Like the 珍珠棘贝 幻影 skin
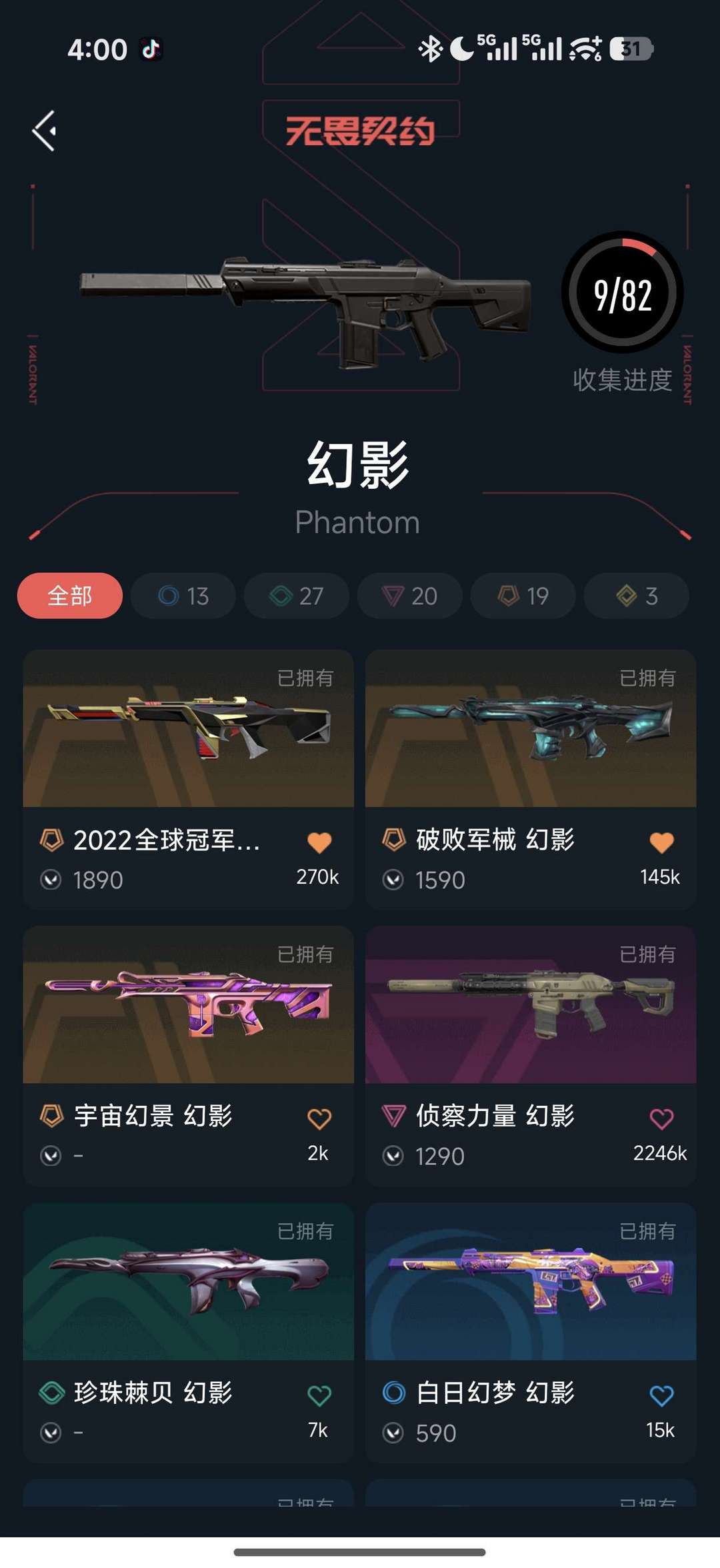 point(319,1395)
